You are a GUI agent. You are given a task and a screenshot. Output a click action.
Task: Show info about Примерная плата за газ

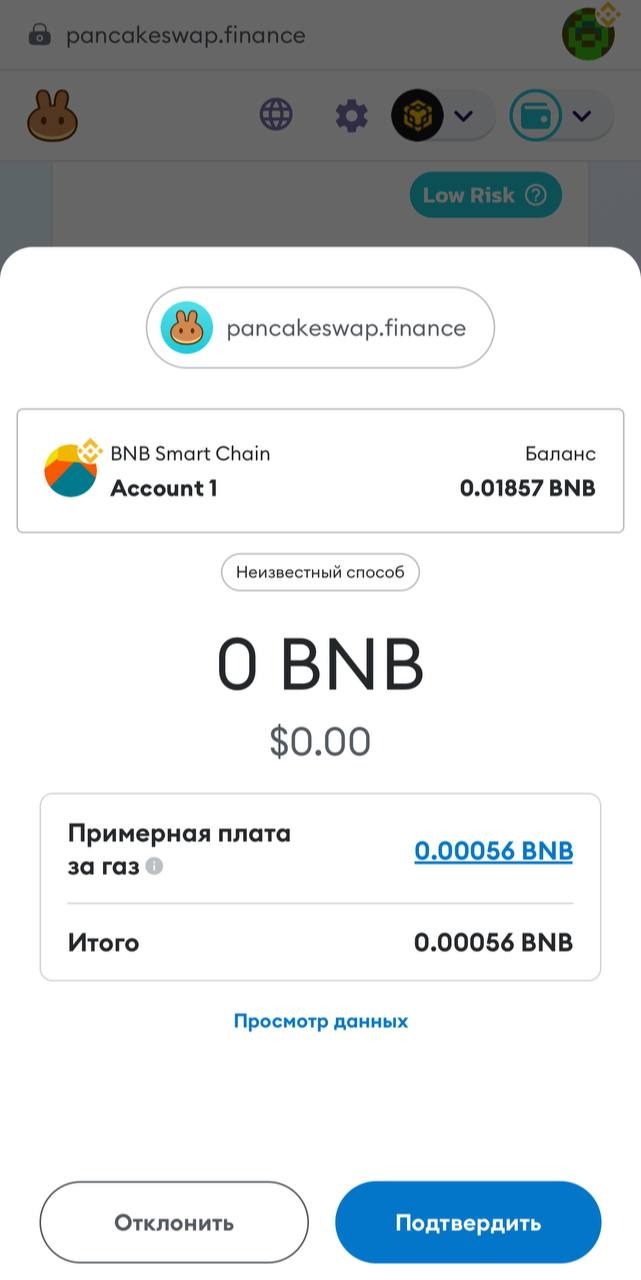click(154, 867)
